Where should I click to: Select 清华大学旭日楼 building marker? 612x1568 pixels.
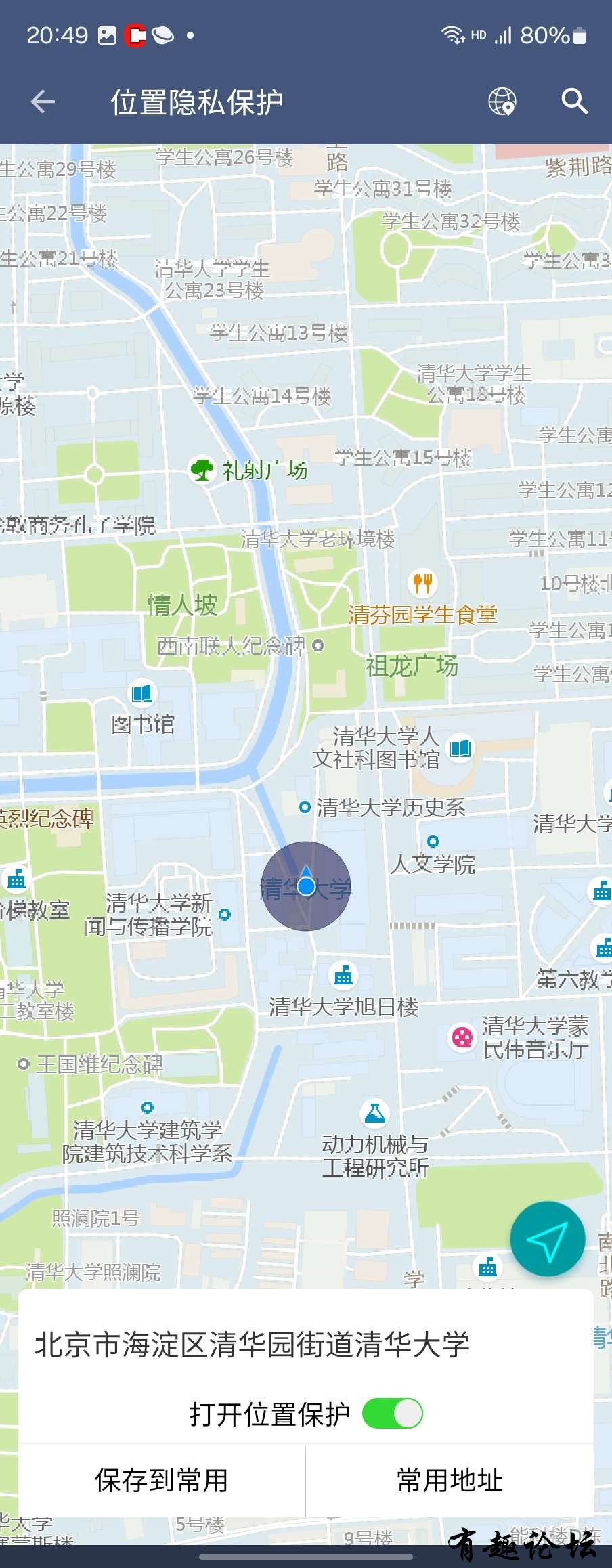[x=343, y=976]
